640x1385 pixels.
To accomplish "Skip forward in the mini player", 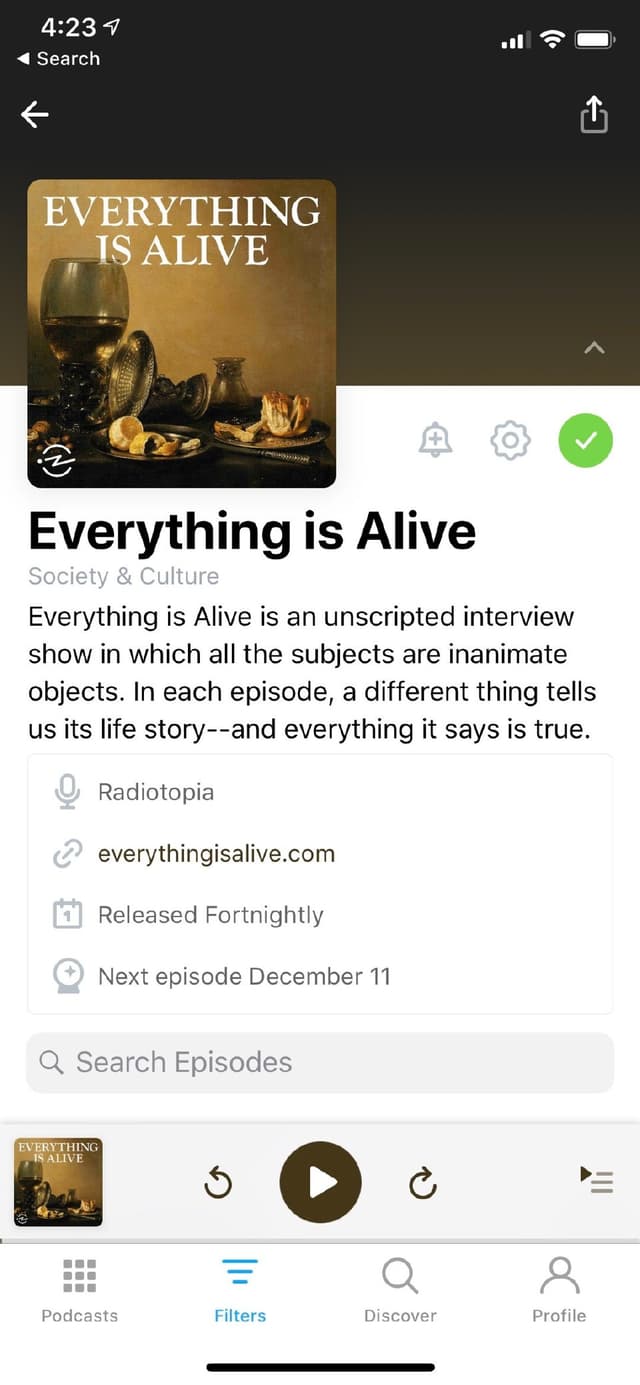I will (423, 1183).
